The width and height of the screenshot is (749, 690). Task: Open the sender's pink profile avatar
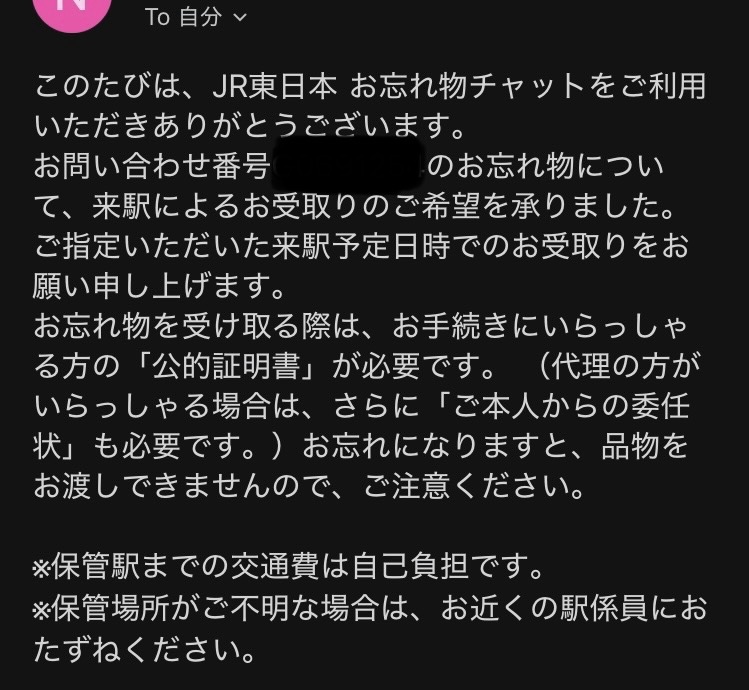tap(71, 10)
